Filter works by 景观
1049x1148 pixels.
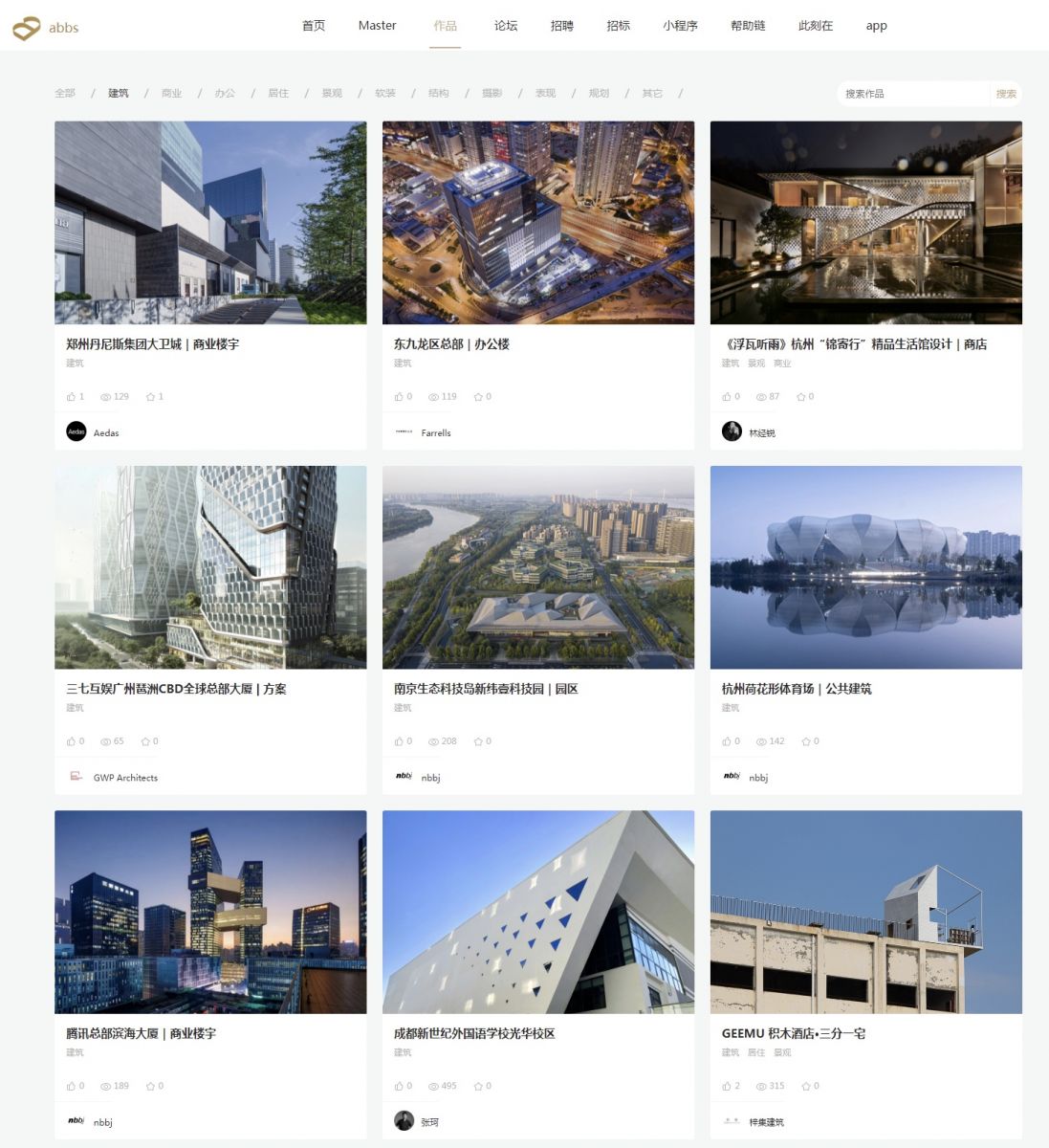click(x=332, y=93)
